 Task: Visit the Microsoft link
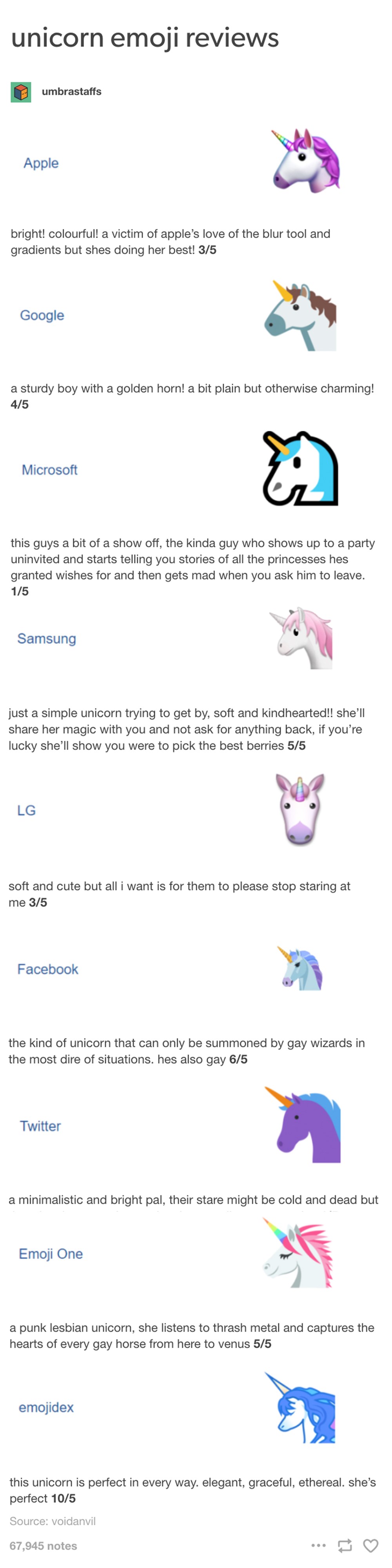point(49,470)
